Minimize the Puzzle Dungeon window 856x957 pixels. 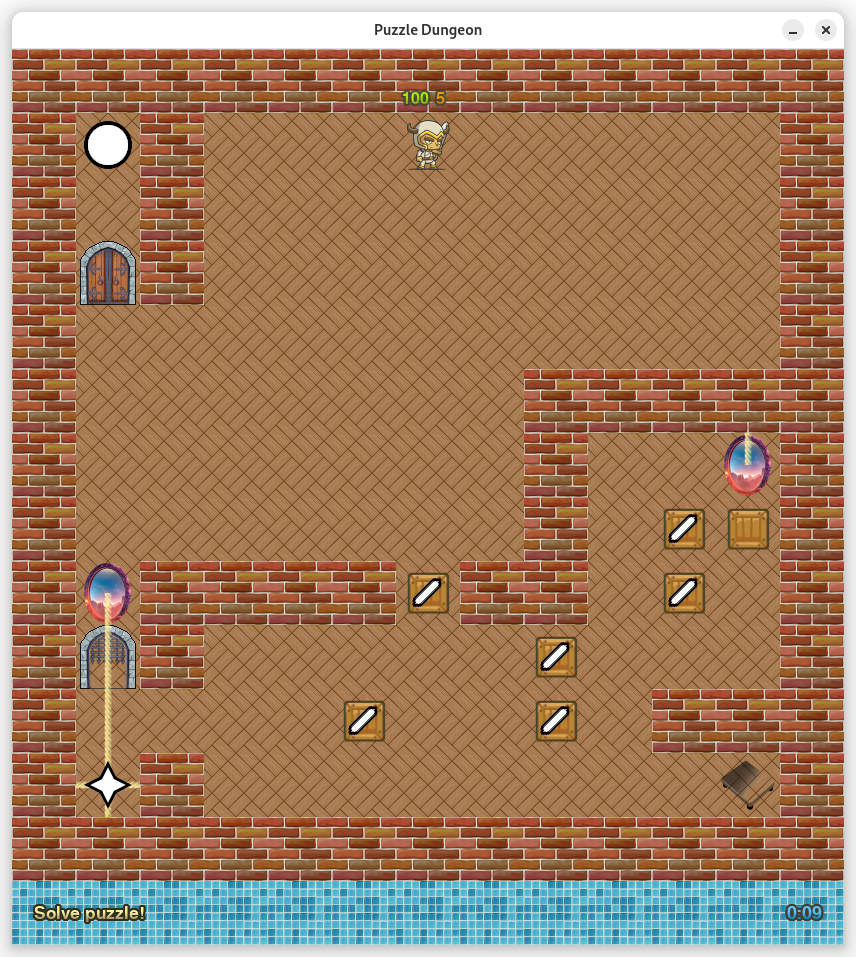pos(792,30)
